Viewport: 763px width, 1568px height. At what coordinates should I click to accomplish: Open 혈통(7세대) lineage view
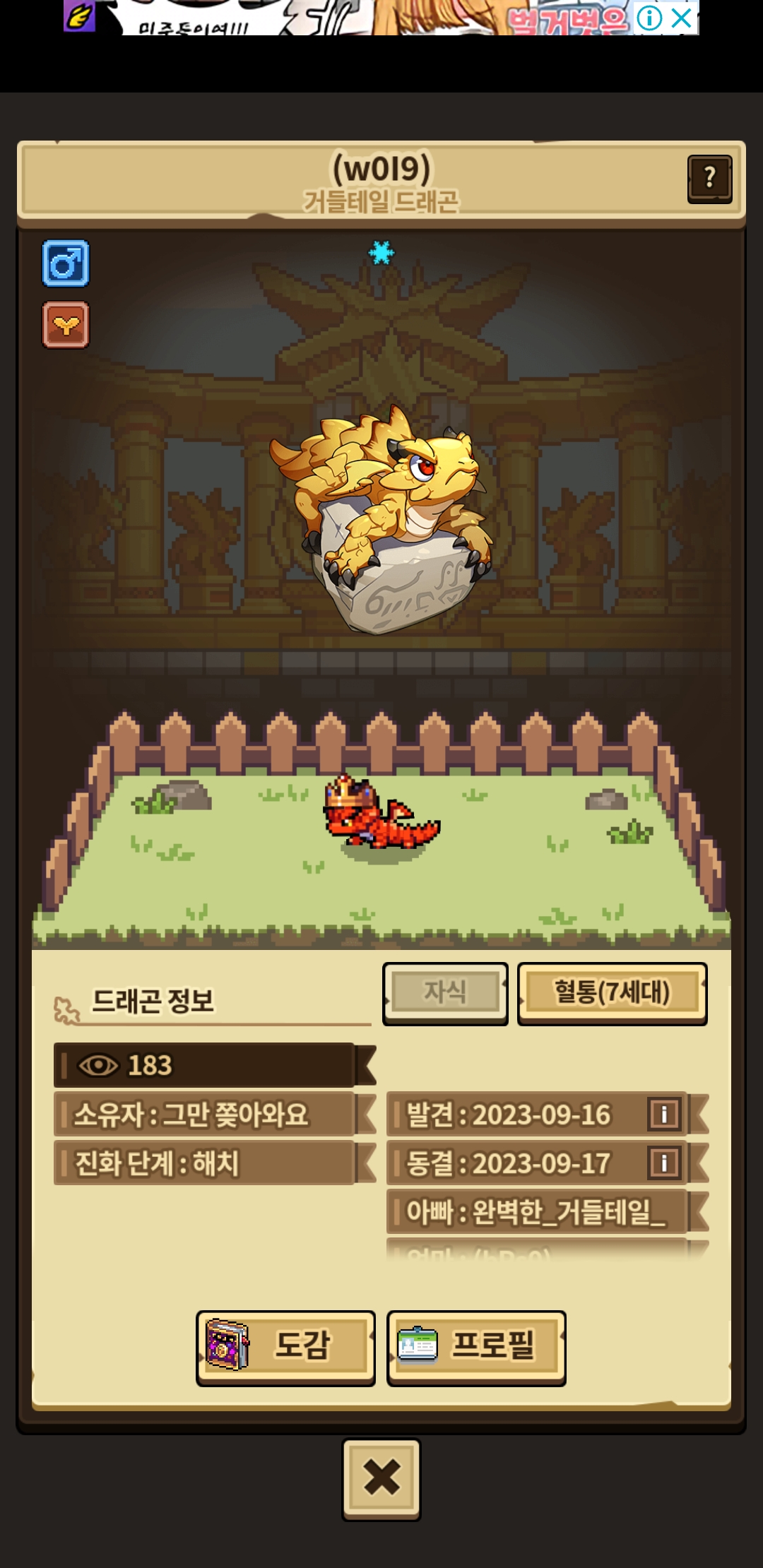[x=612, y=992]
